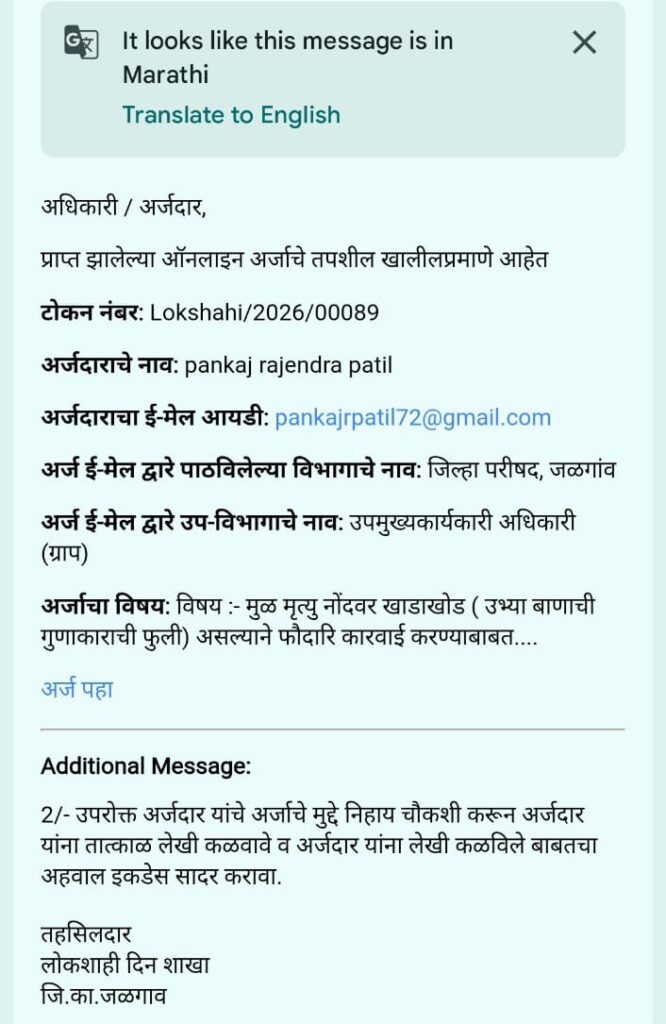Dismiss the Marathi translation banner
The width and height of the screenshot is (666, 1024).
click(584, 42)
